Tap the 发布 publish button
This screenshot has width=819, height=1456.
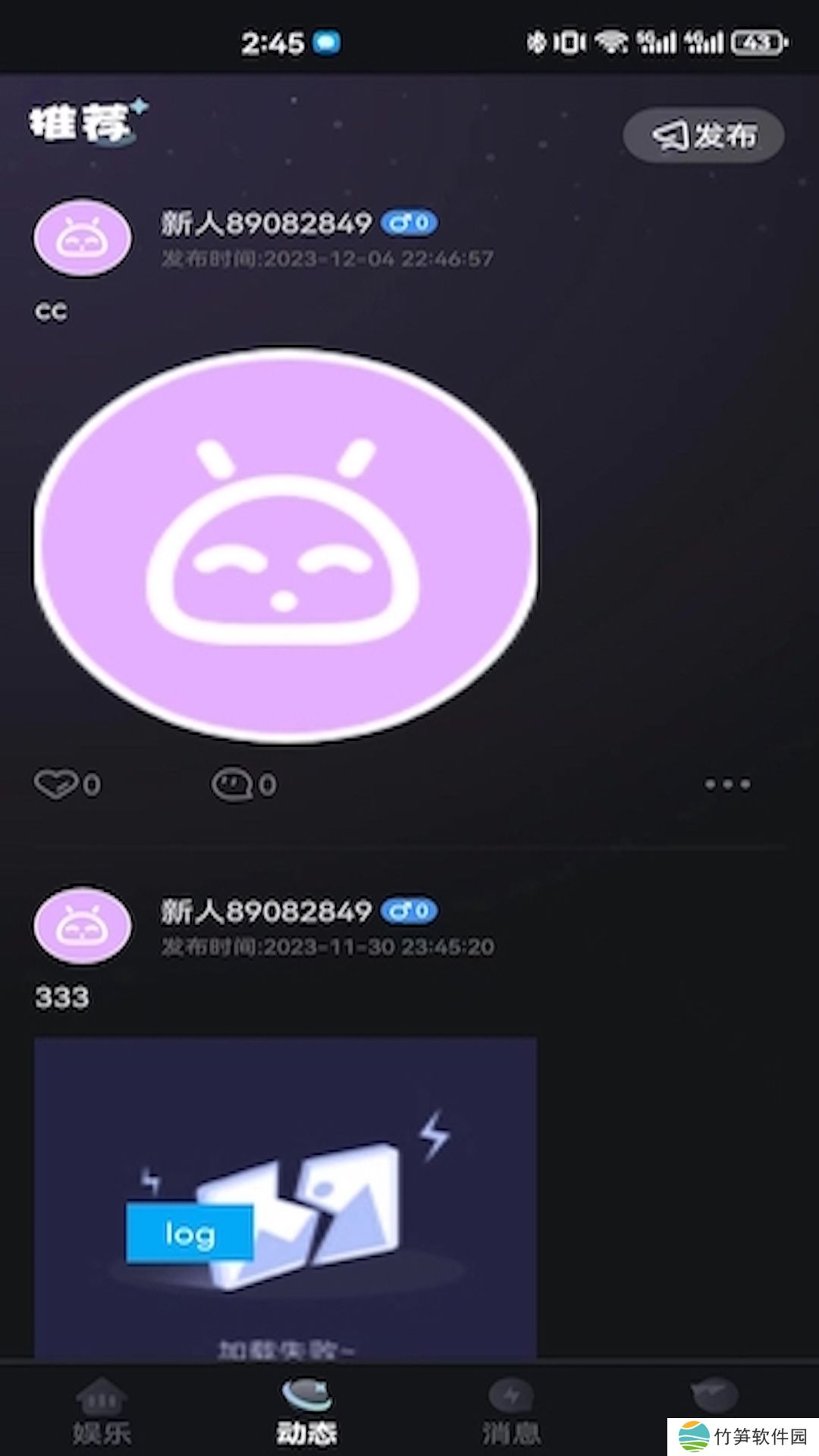pos(703,136)
